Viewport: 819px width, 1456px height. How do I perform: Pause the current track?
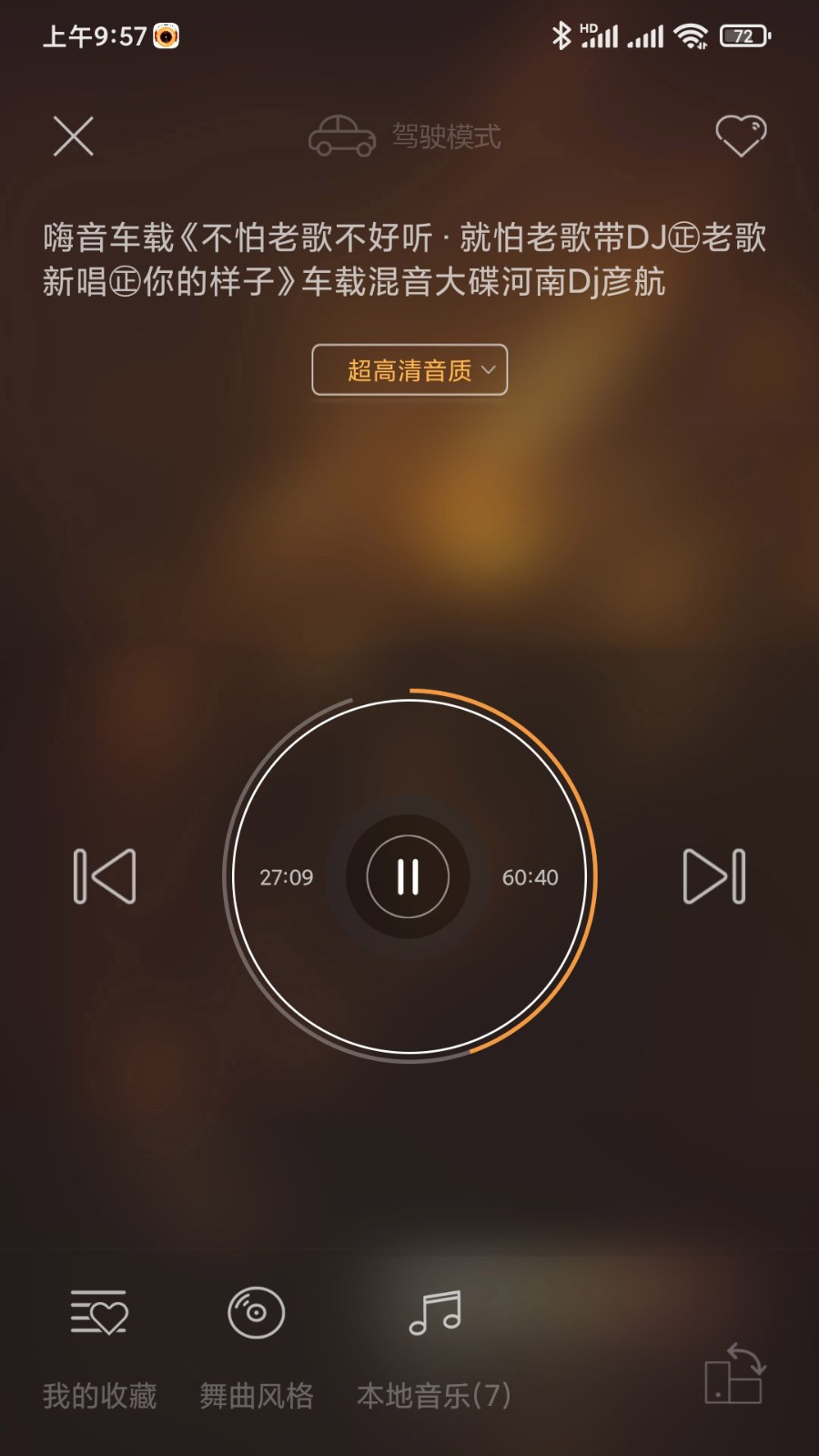coord(409,877)
